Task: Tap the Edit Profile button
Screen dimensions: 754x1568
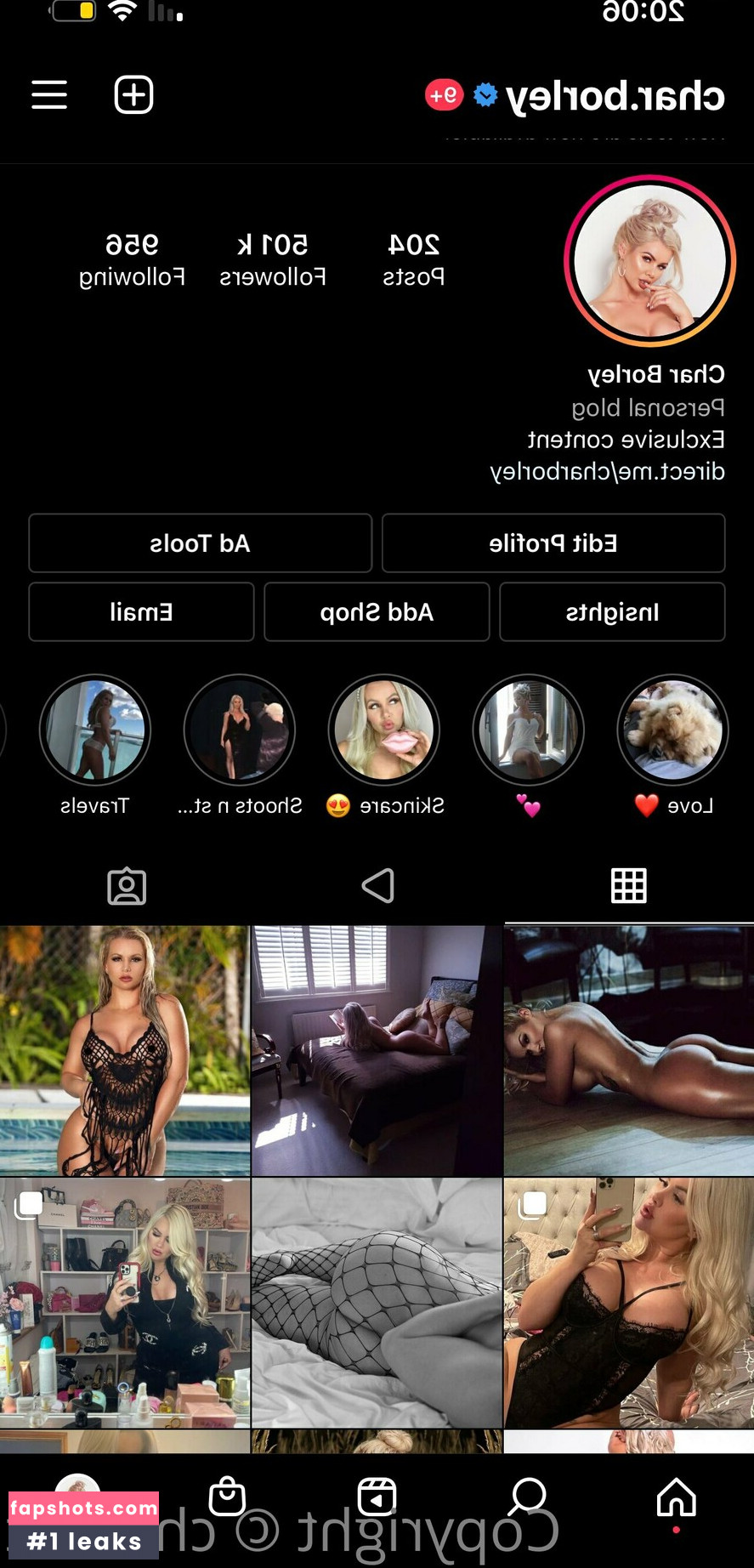Action: [553, 543]
